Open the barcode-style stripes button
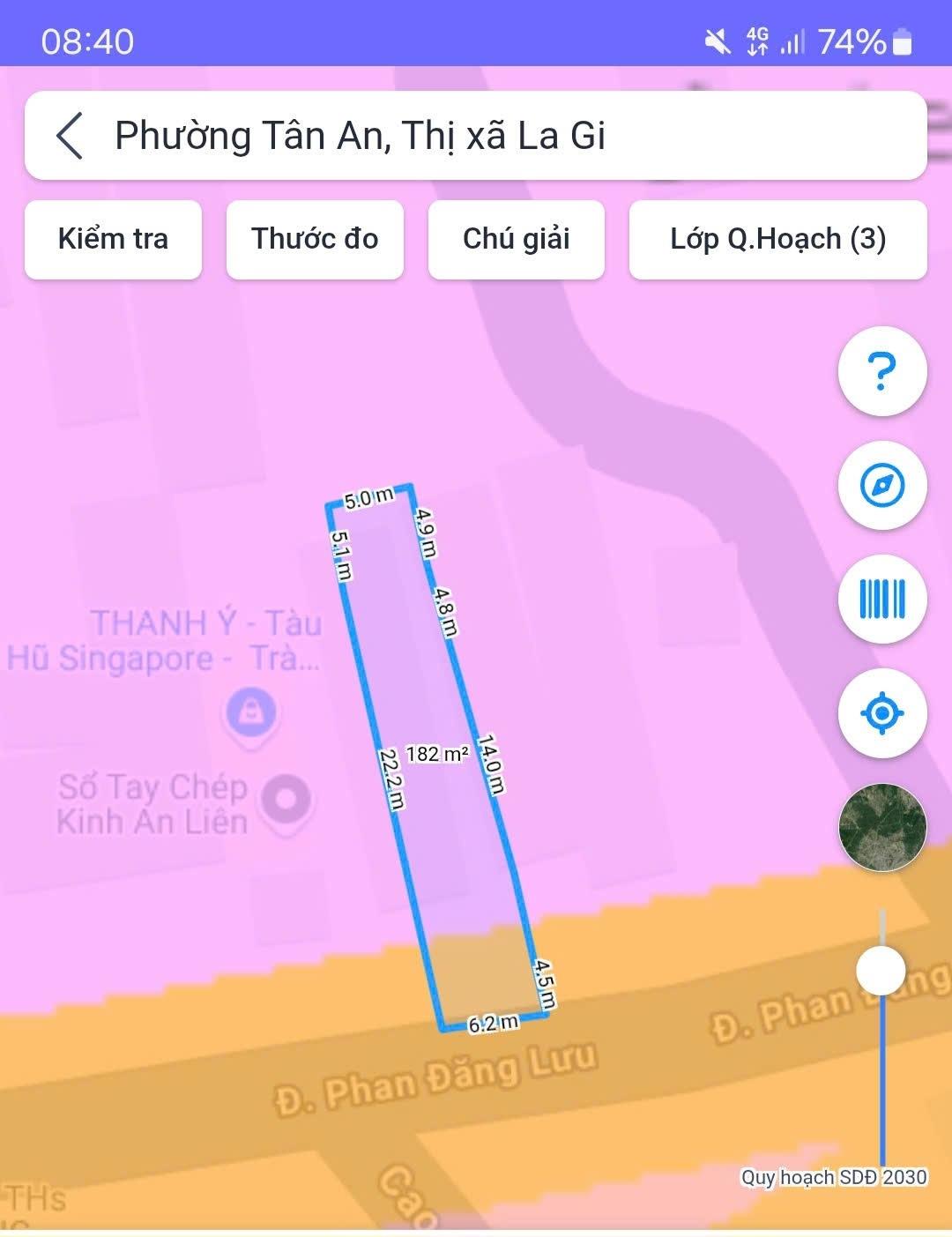This screenshot has width=952, height=1237. [x=881, y=600]
